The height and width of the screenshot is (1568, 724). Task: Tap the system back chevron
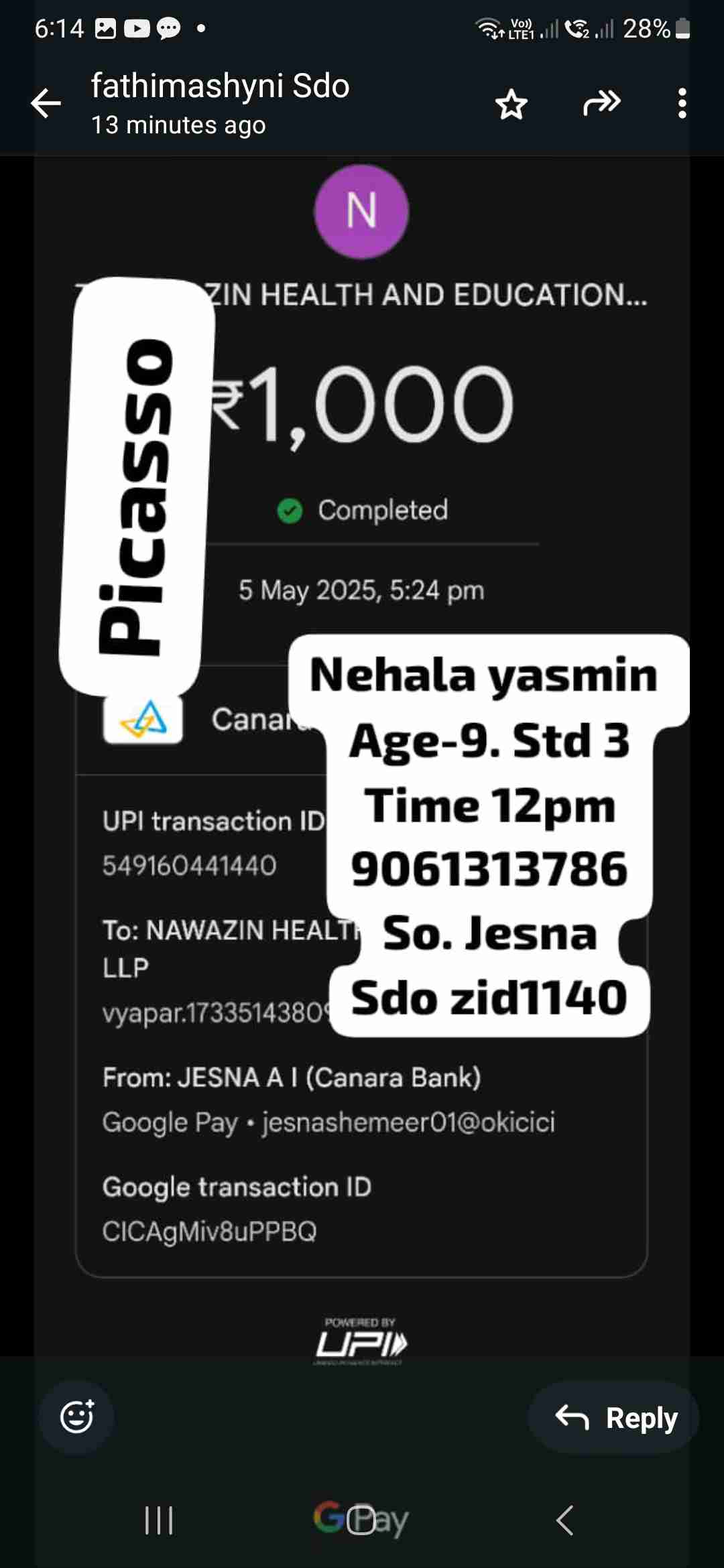click(565, 1520)
